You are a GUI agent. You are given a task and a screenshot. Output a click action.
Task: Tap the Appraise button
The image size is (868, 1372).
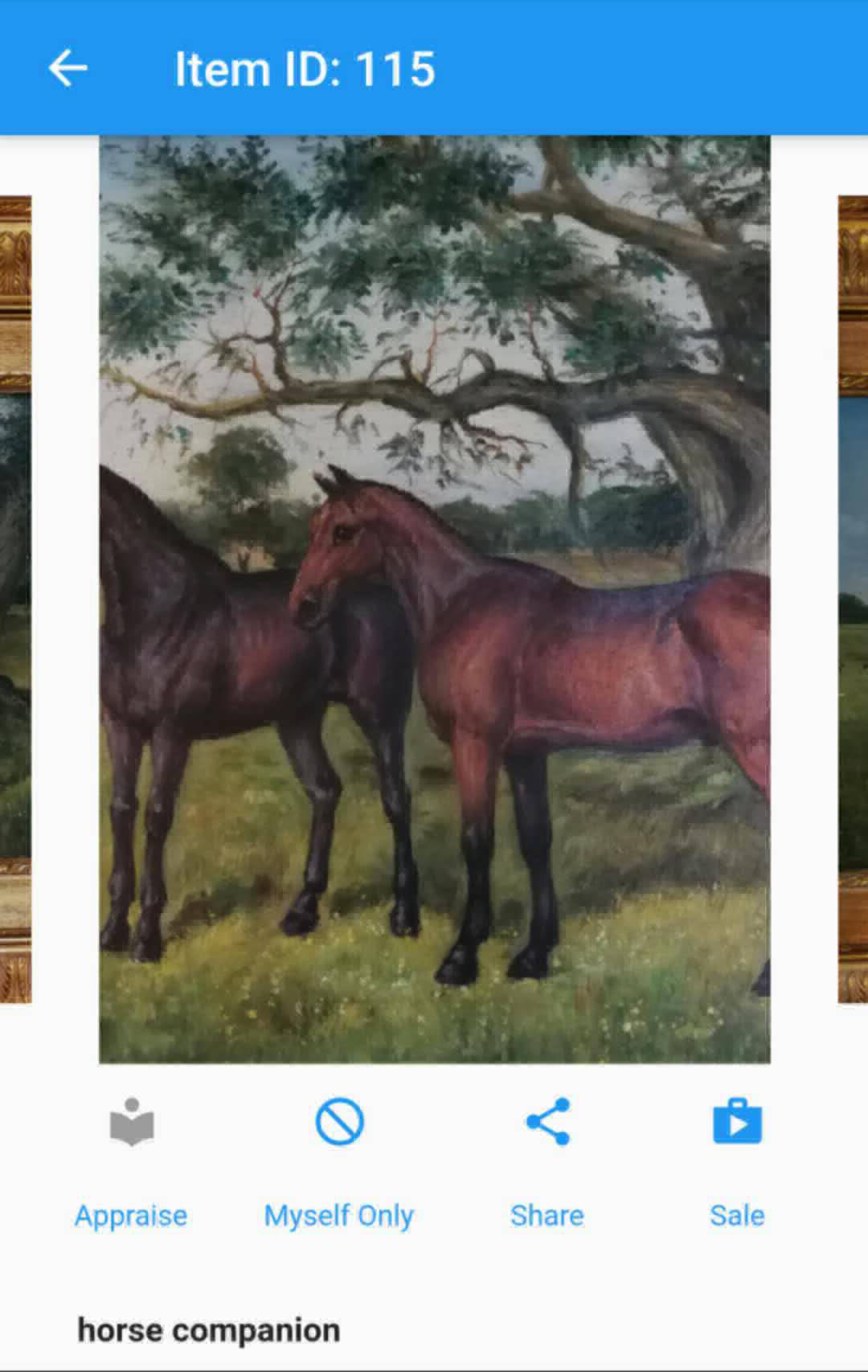click(x=131, y=1157)
